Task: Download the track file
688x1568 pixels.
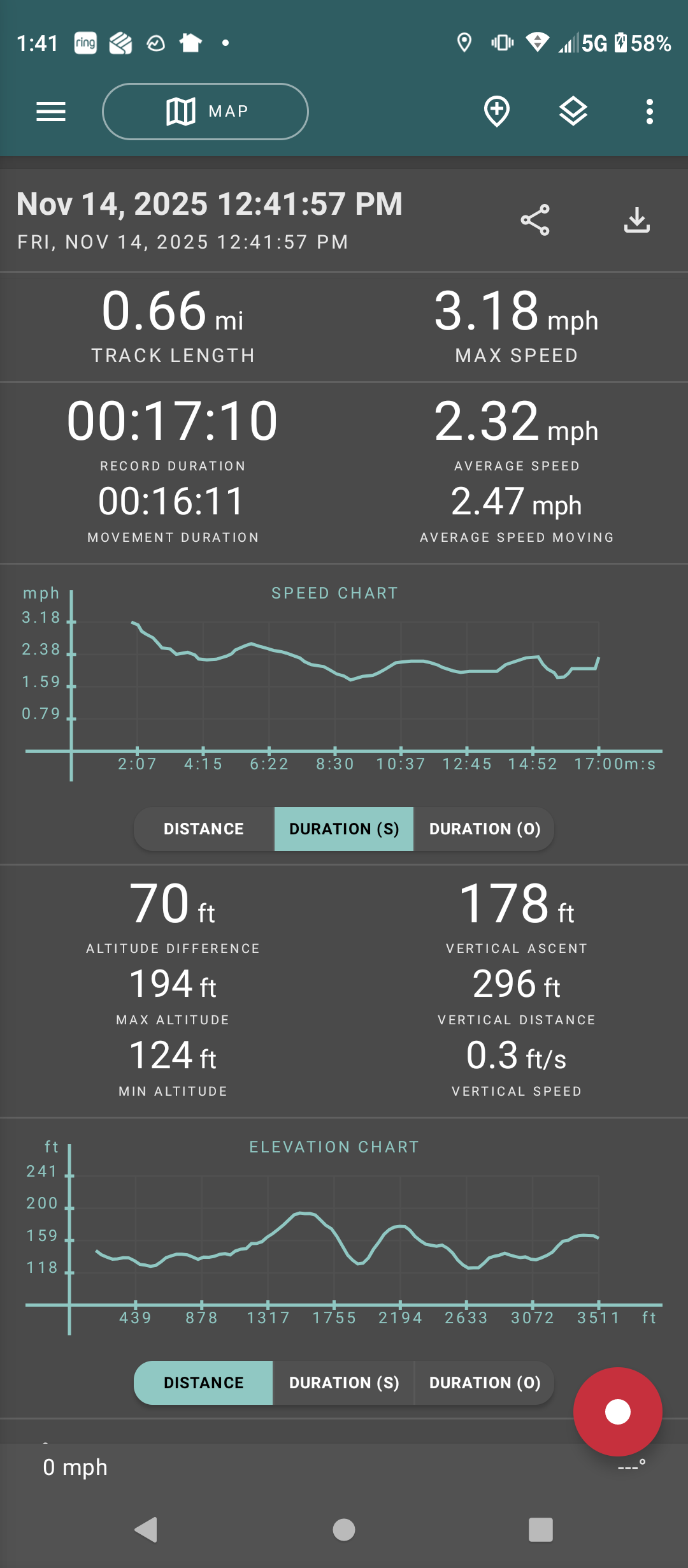Action: point(636,221)
